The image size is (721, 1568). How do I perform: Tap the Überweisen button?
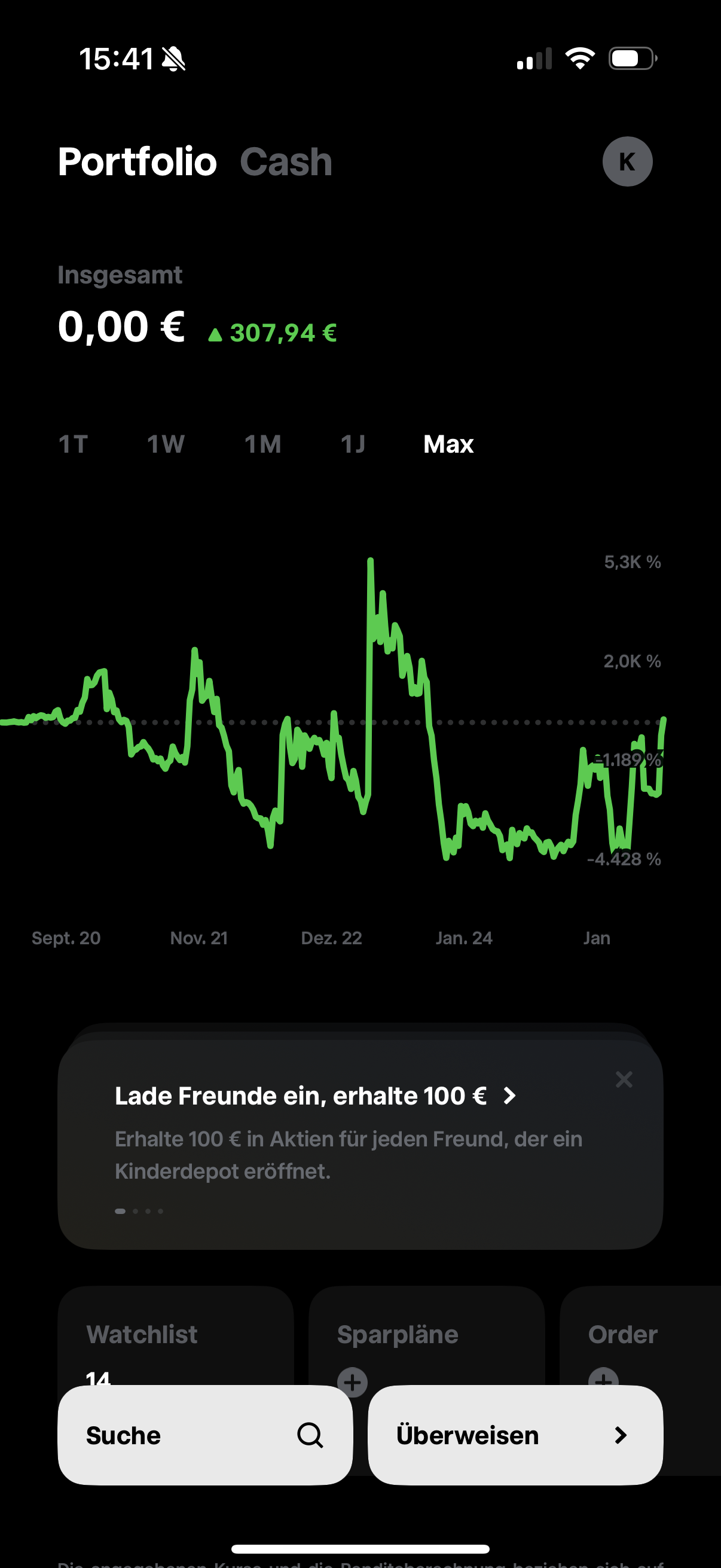coord(515,1435)
